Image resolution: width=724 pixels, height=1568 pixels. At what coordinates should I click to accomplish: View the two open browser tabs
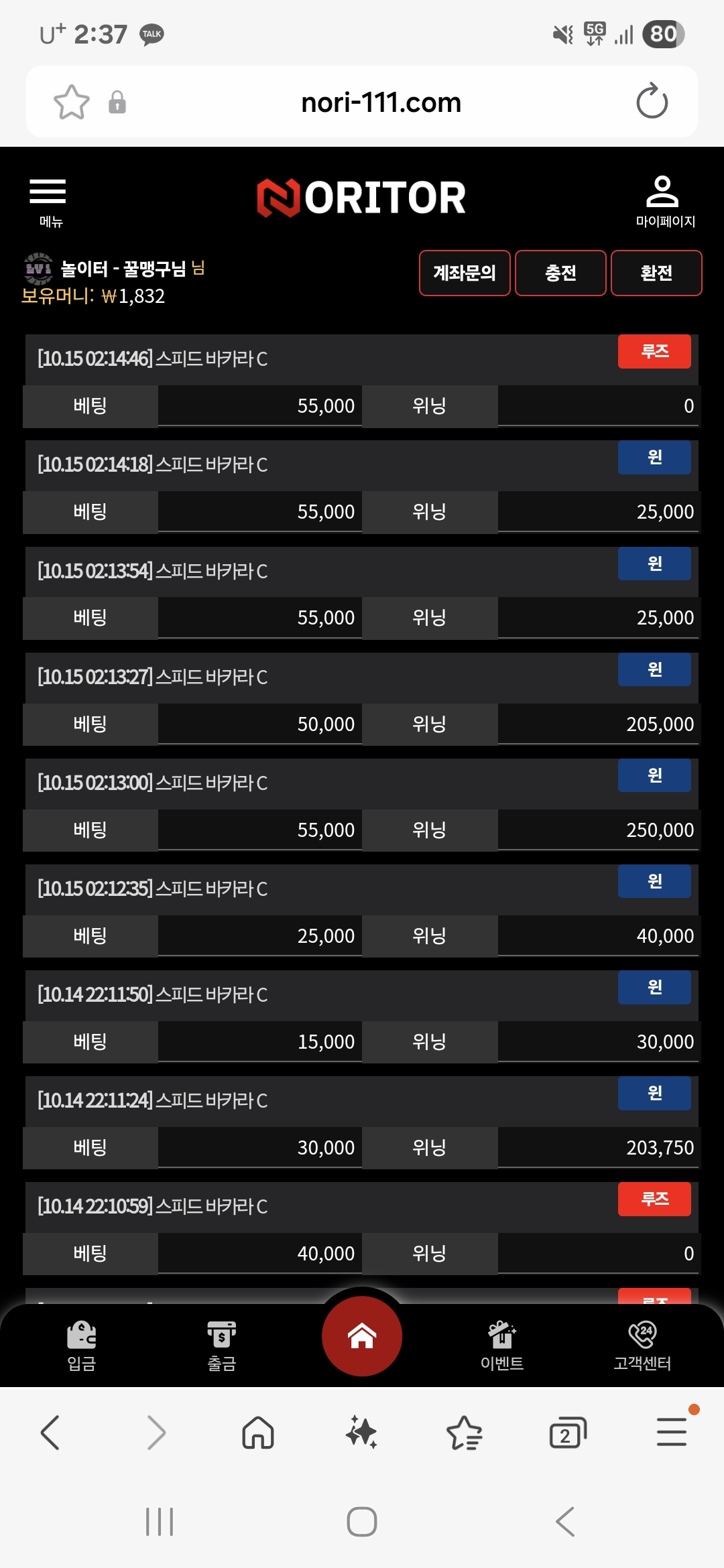pyautogui.click(x=568, y=1433)
